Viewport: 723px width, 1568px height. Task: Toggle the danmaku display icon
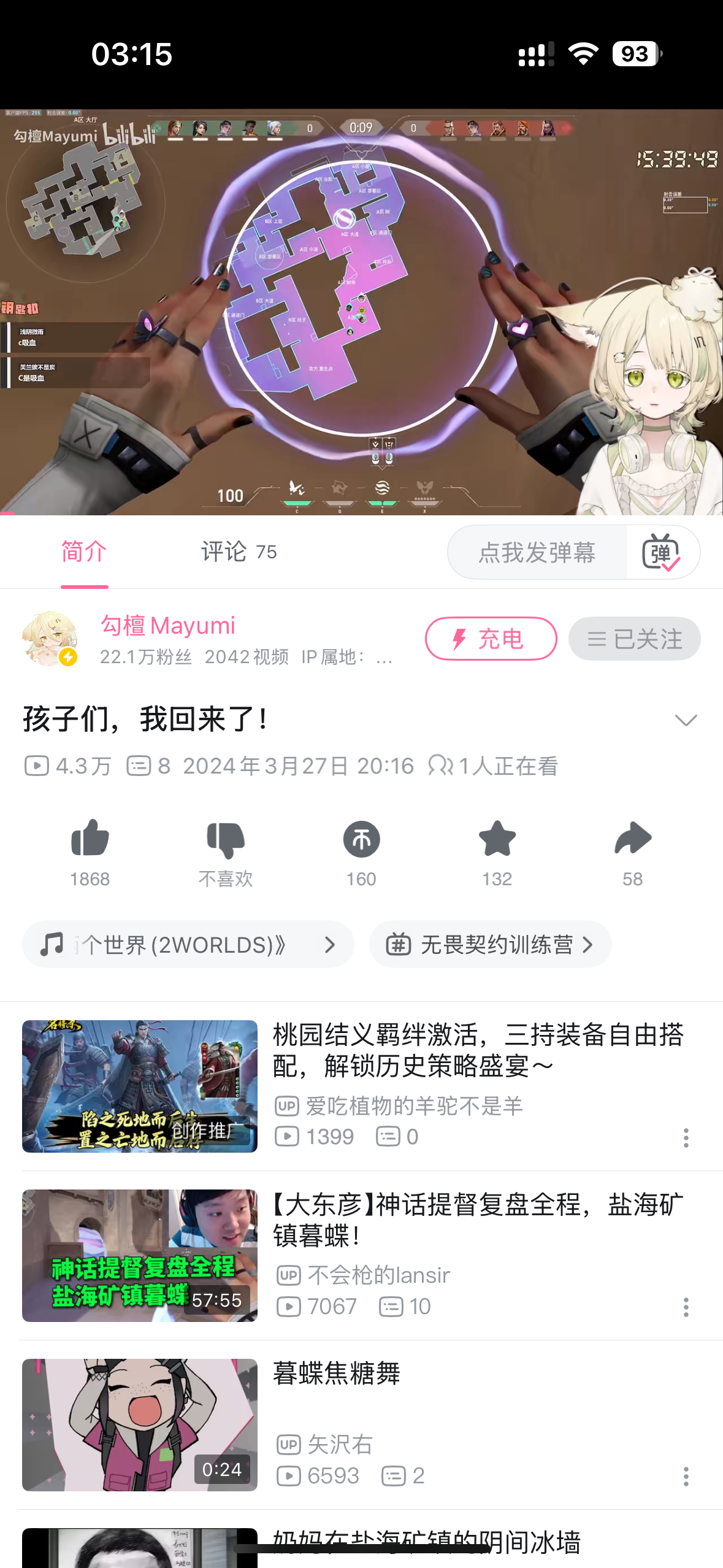coord(661,552)
